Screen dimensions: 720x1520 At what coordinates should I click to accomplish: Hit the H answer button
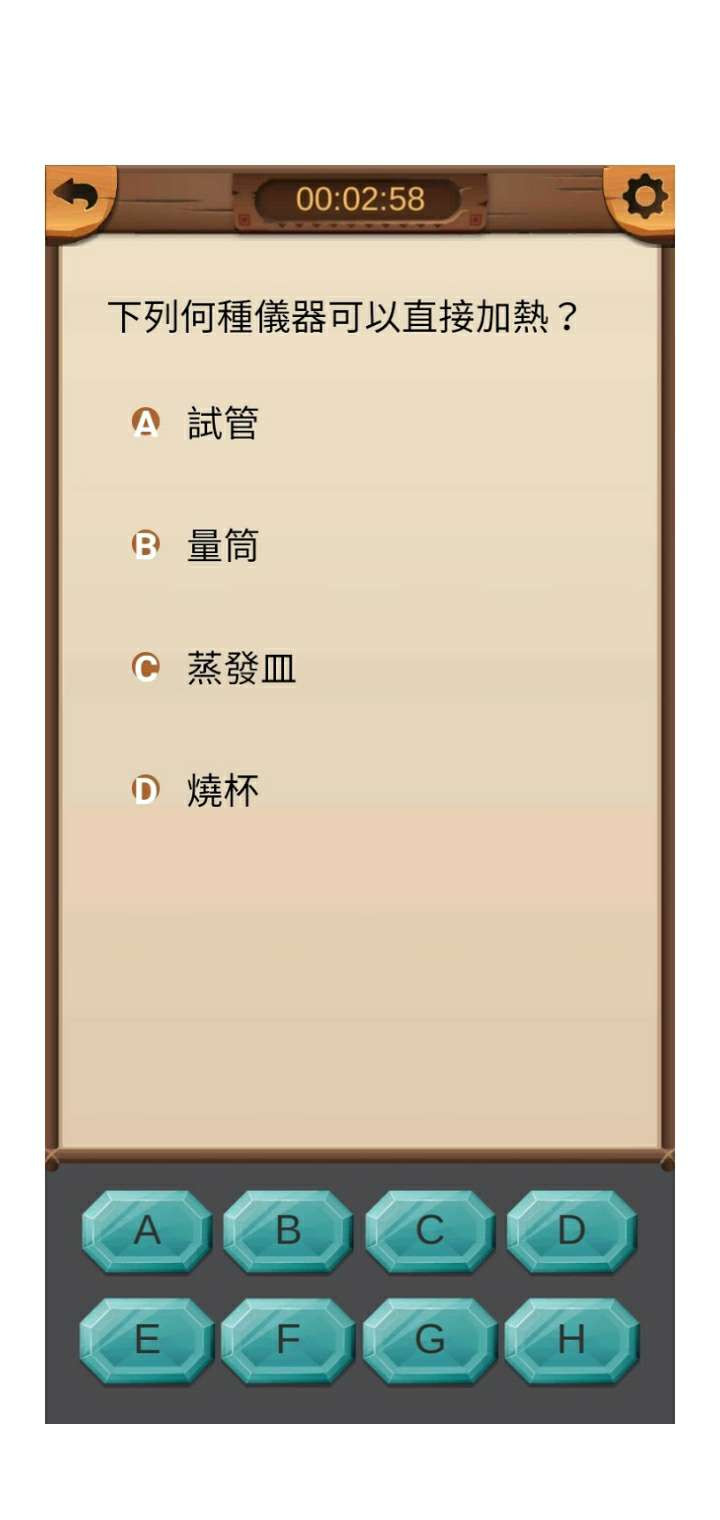point(571,1340)
